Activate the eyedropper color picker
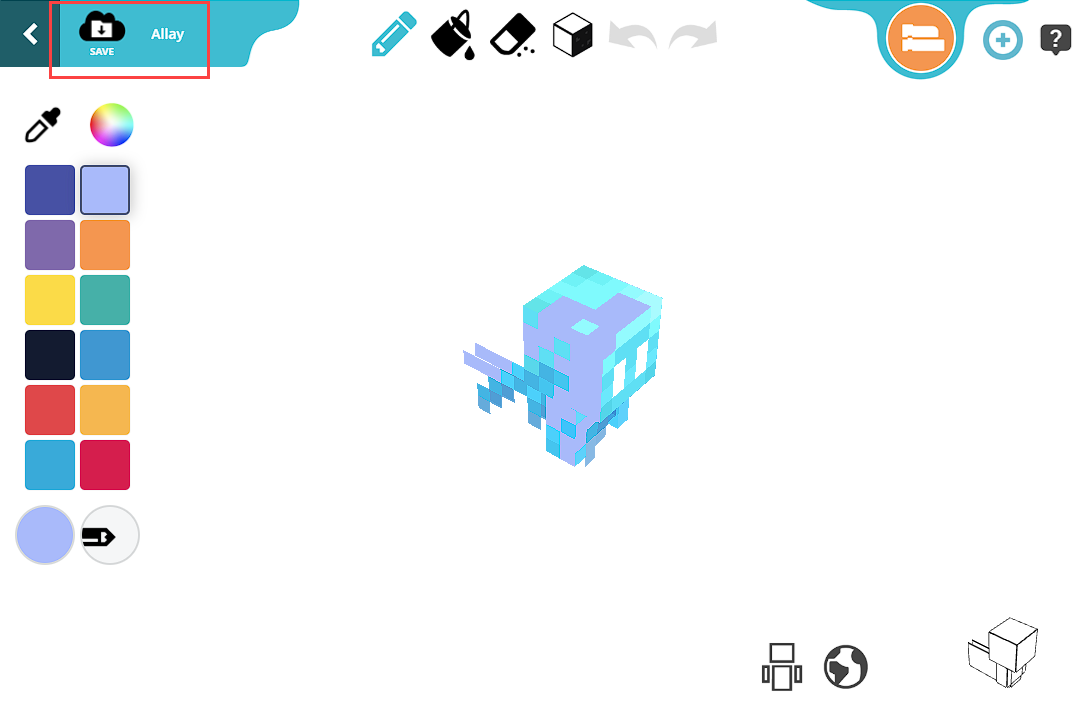The height and width of the screenshot is (727, 1086). (43, 125)
